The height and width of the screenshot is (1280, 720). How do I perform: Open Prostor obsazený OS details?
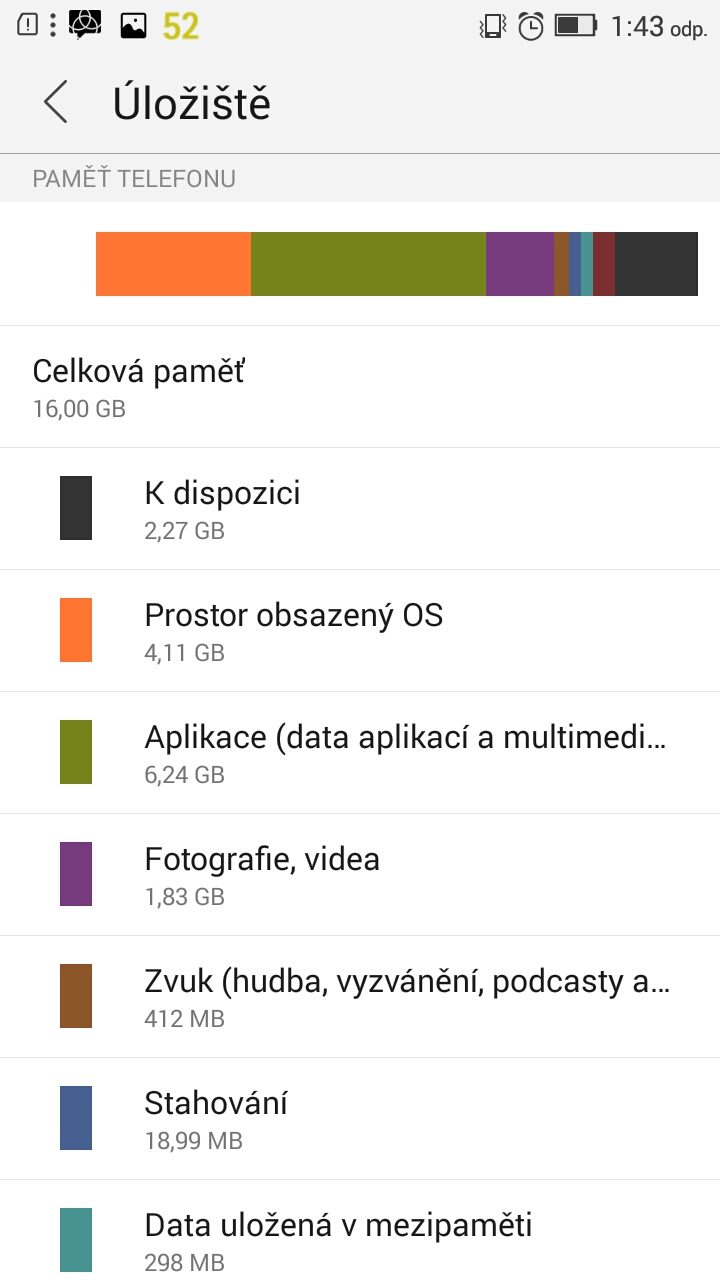(x=360, y=631)
